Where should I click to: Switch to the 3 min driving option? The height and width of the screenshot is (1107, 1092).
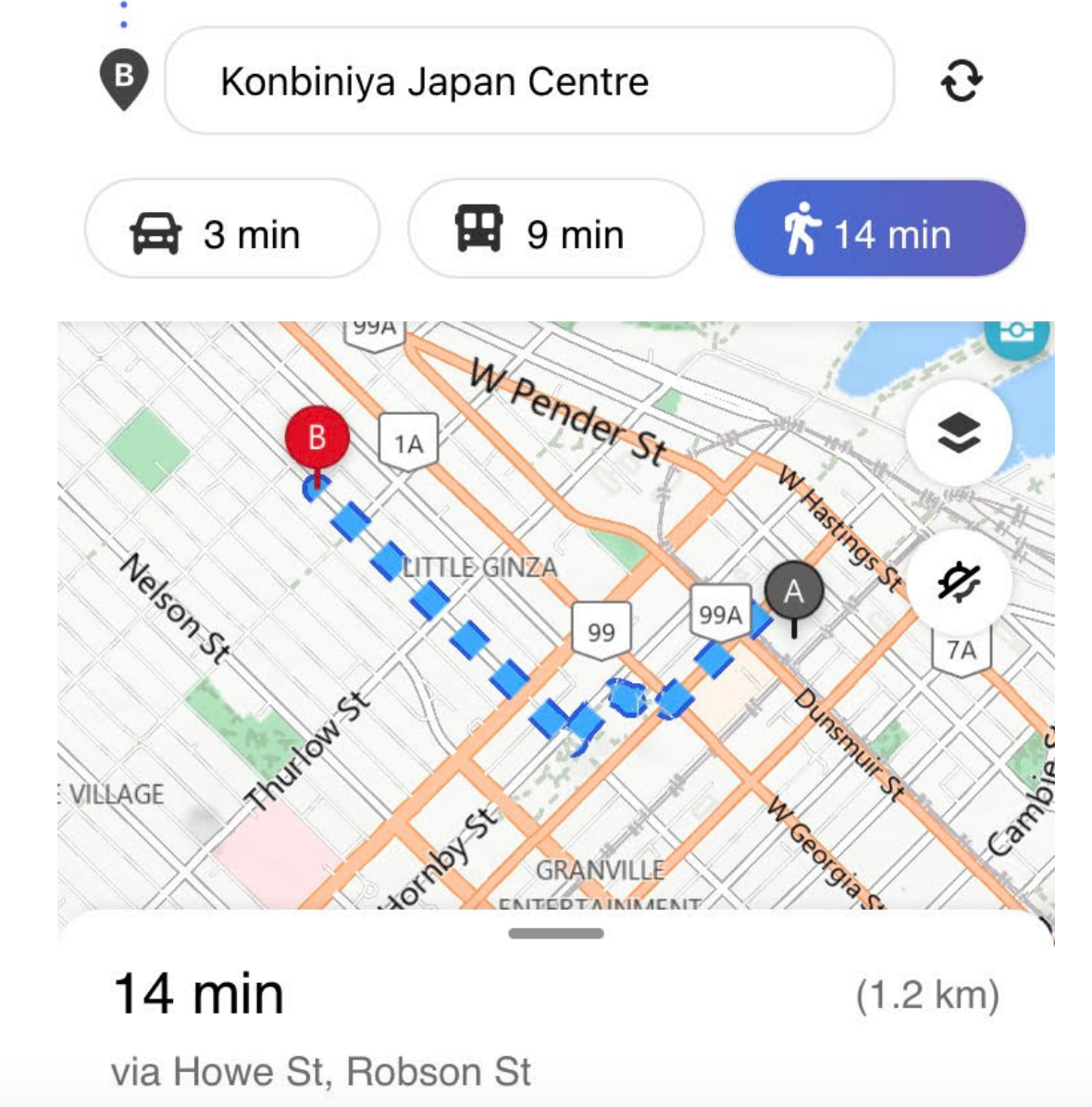pyautogui.click(x=231, y=230)
